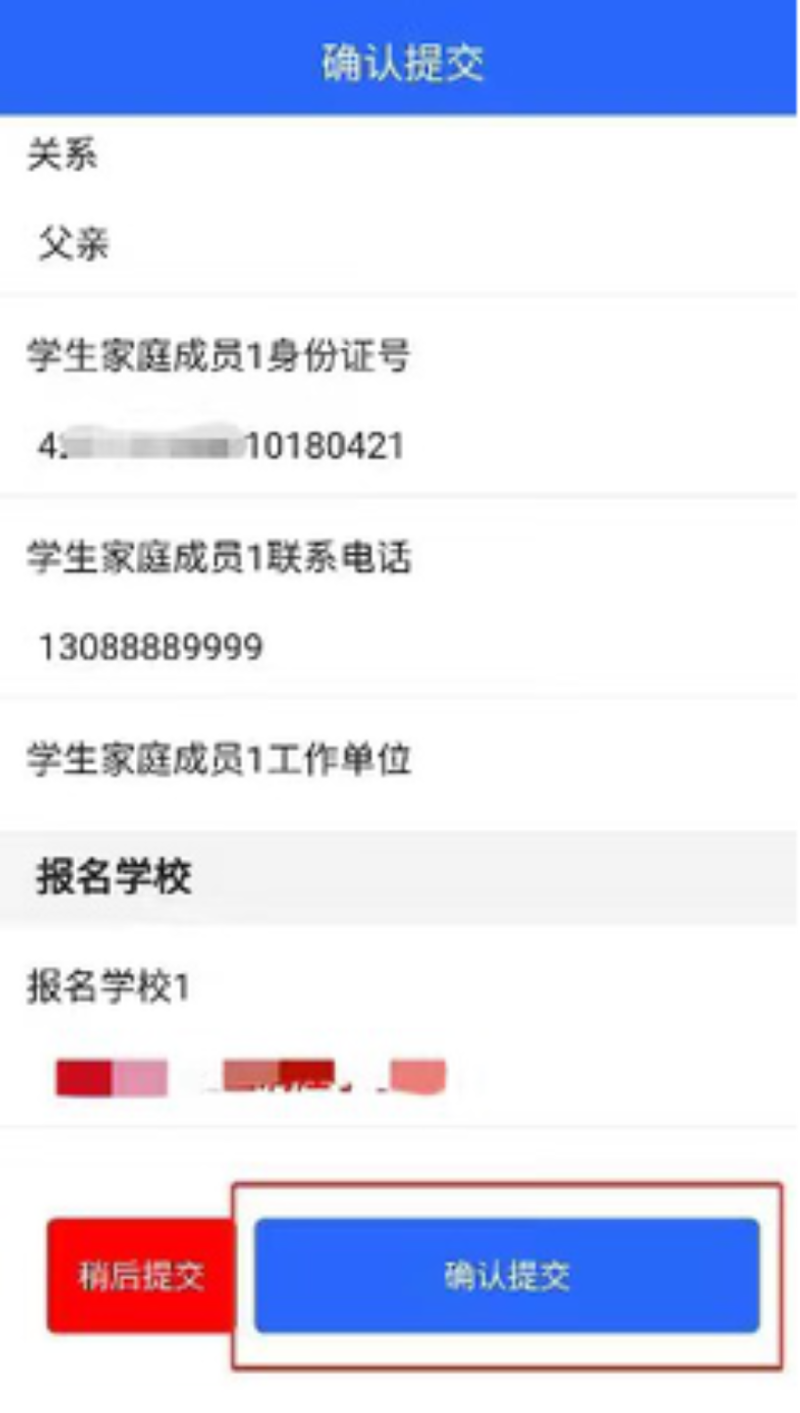Choose the red 稍后提交 button
800x1413 pixels.
pyautogui.click(x=140, y=1276)
